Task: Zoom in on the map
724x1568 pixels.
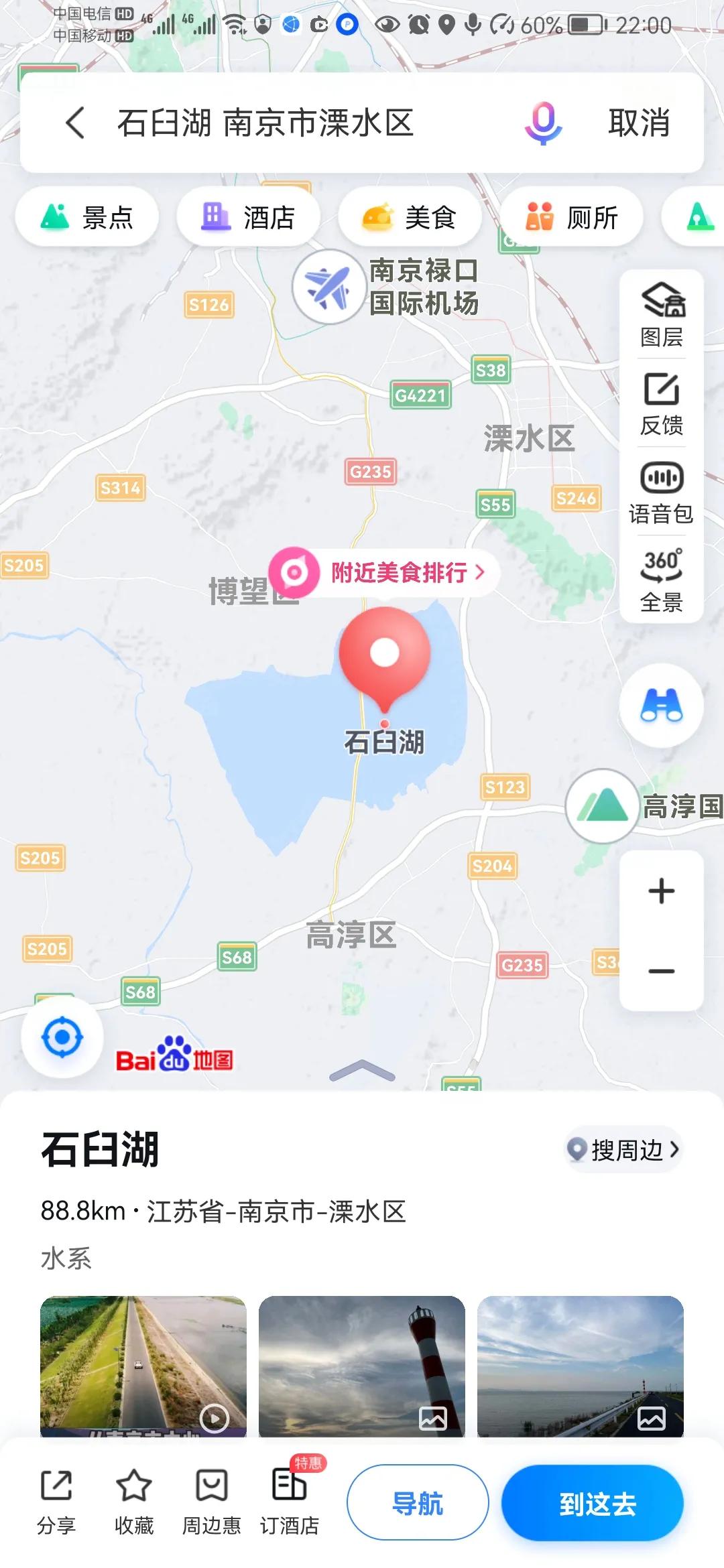Action: click(662, 891)
